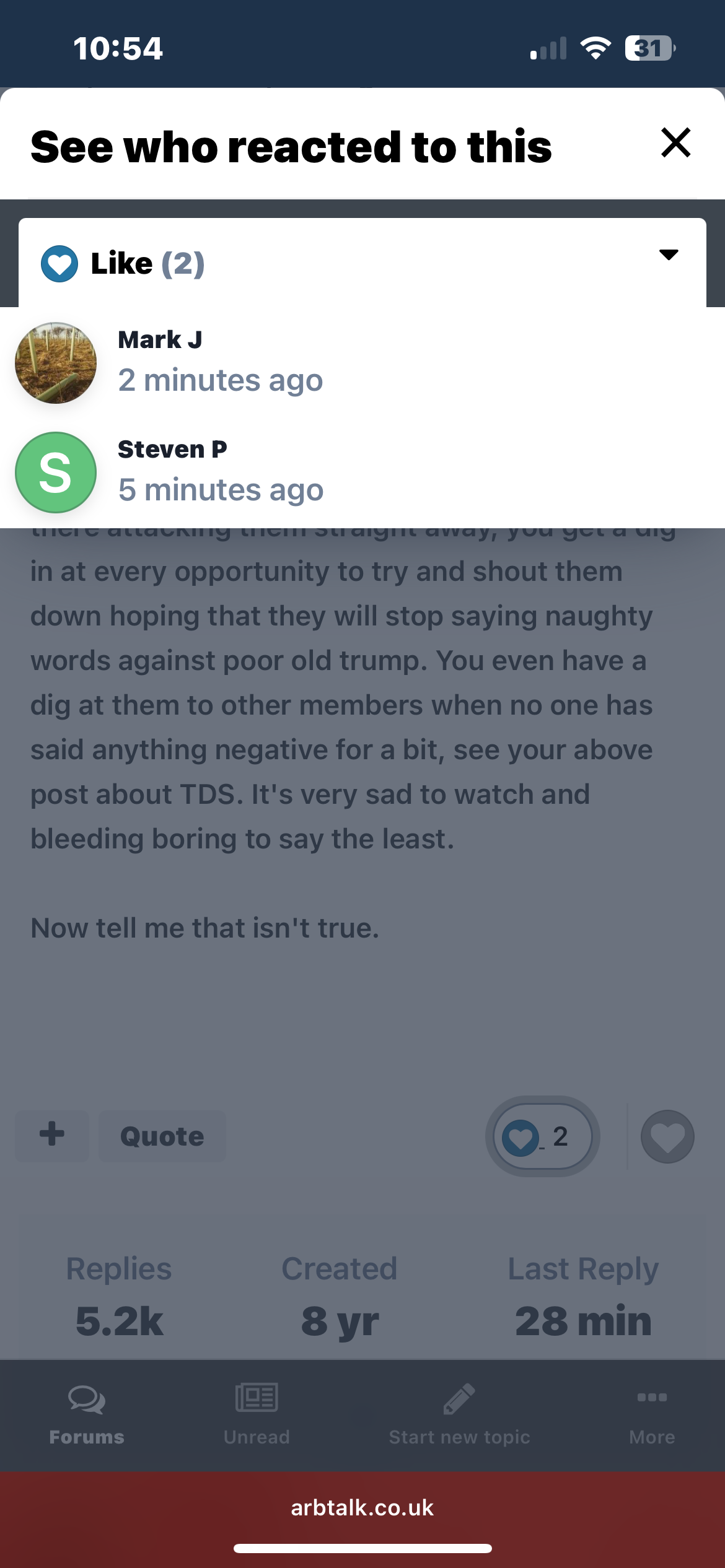Screen dimensions: 725x1568
Task: Tap the arbtalk.co.uk address bar
Action: [x=362, y=1508]
